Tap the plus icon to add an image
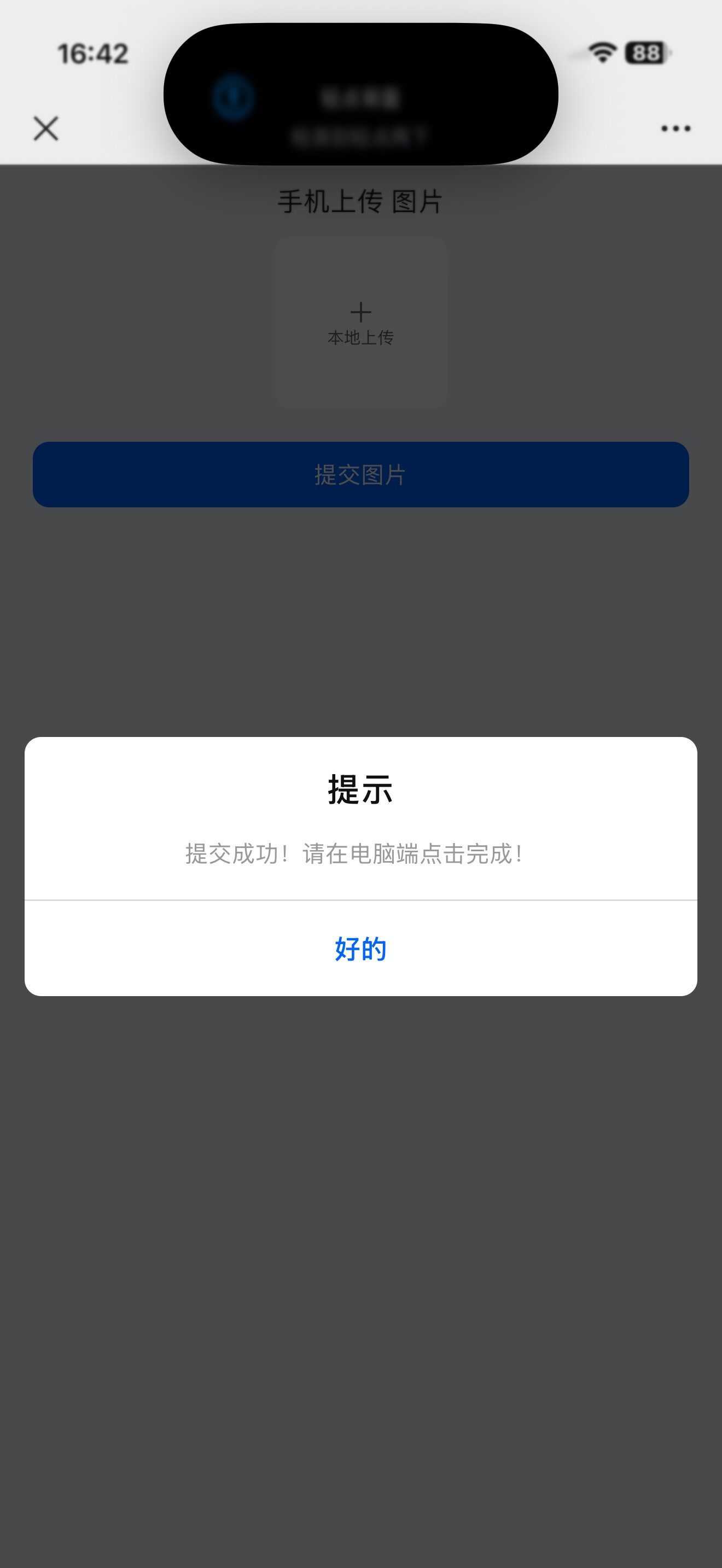 [x=361, y=312]
